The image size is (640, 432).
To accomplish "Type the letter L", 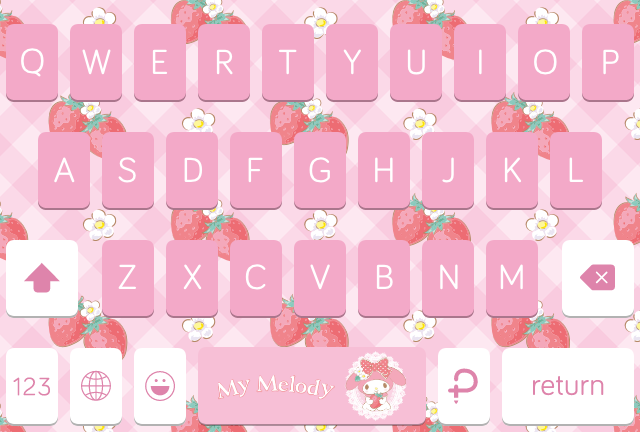I will pyautogui.click(x=576, y=170).
